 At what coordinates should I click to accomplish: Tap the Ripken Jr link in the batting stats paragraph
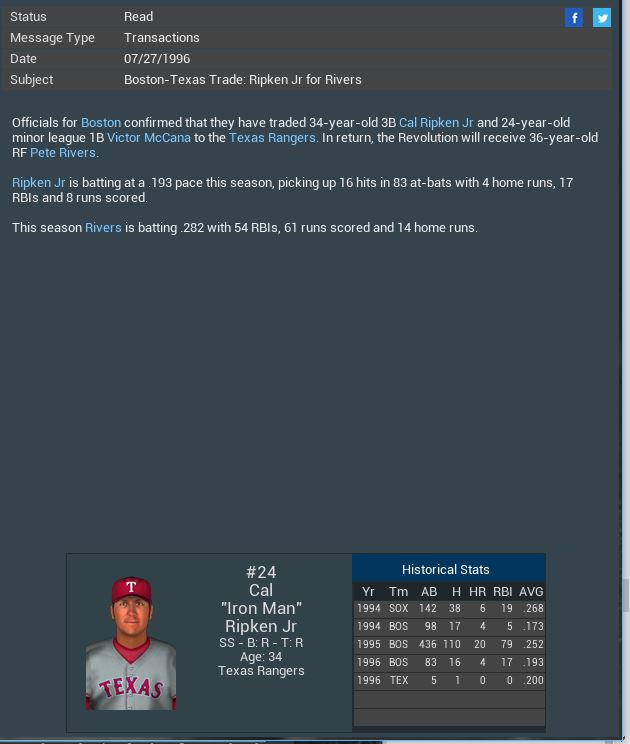click(x=38, y=183)
